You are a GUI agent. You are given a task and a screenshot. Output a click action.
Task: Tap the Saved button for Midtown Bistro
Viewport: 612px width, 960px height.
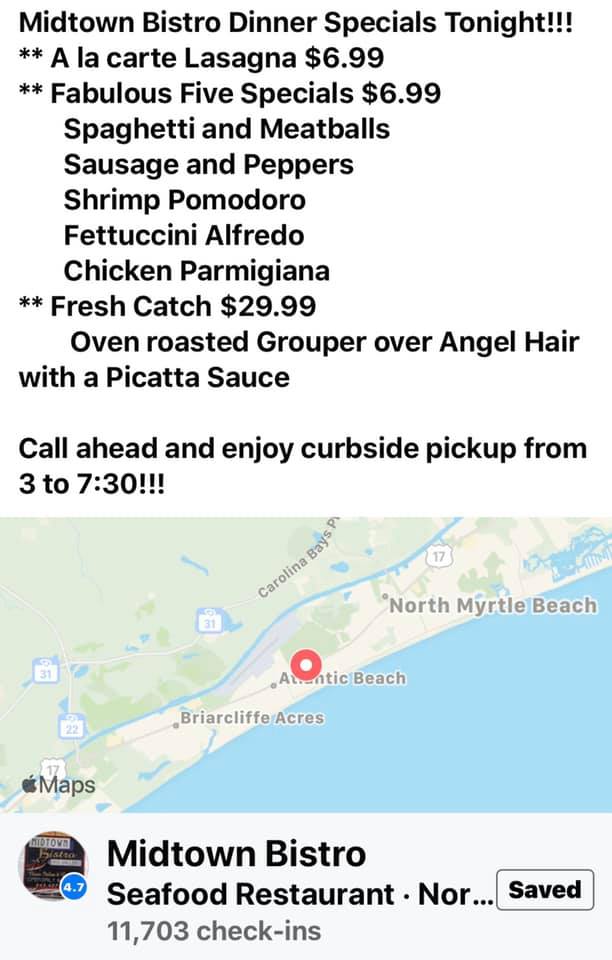(x=544, y=890)
